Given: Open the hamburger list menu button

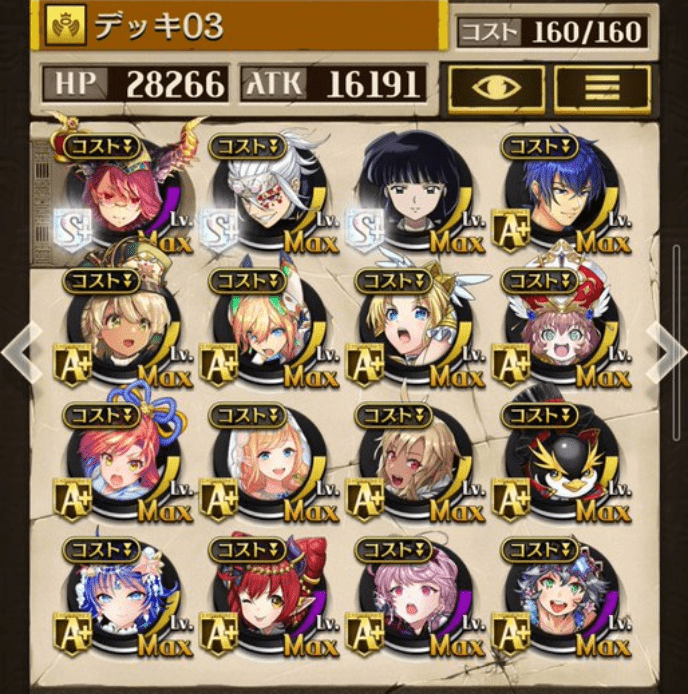Looking at the screenshot, I should pos(603,86).
